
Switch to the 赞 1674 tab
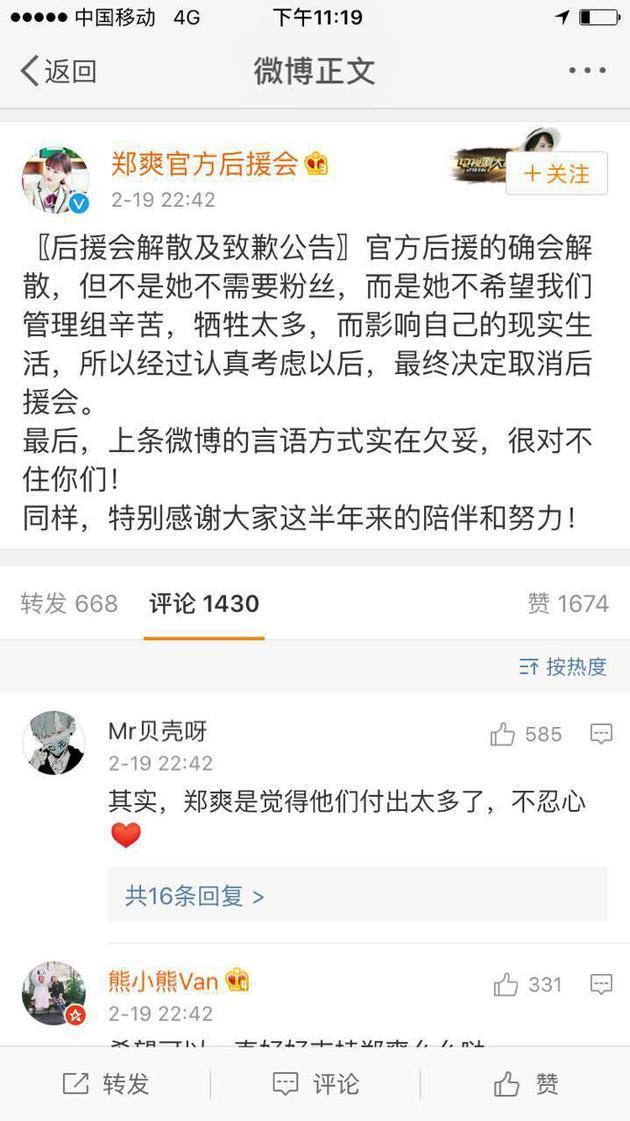point(567,603)
